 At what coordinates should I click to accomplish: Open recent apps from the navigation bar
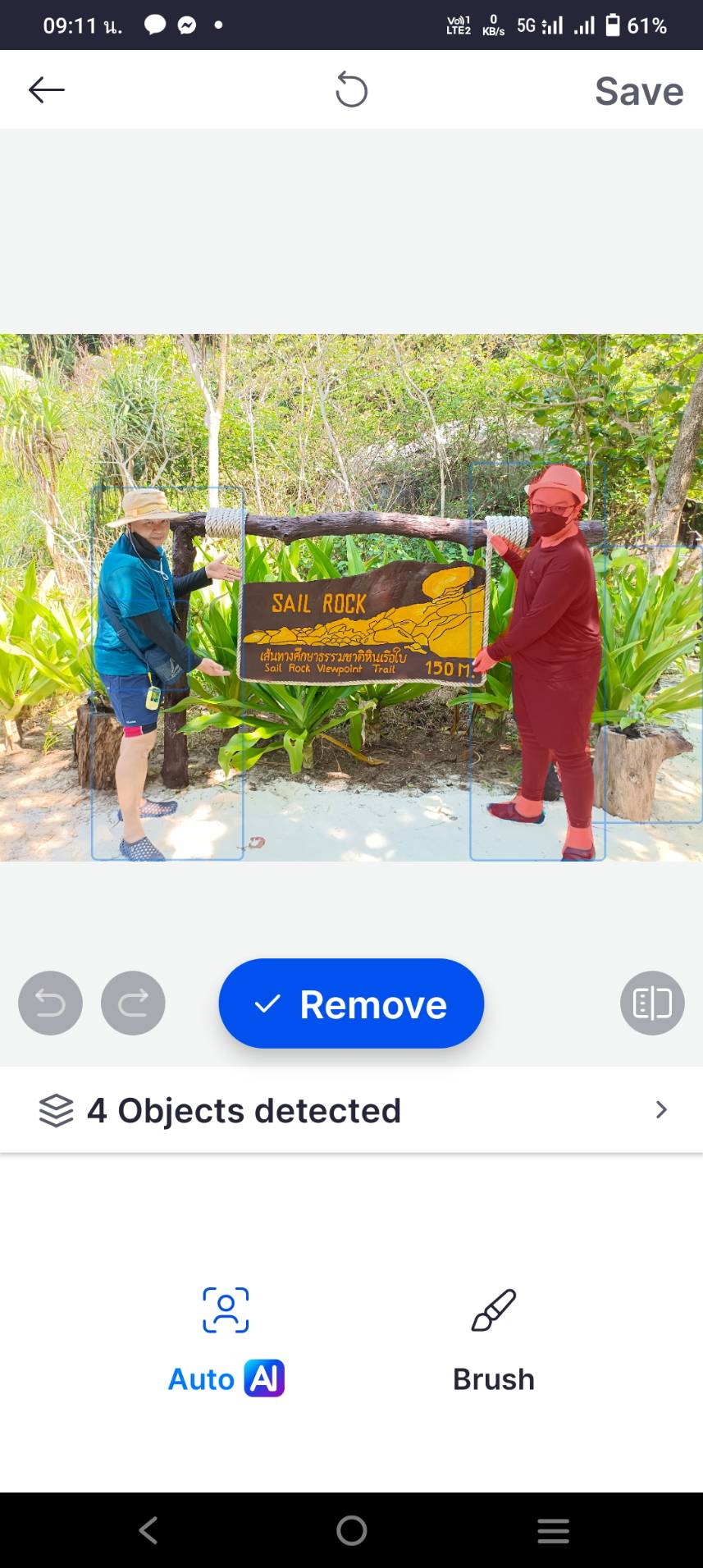tap(553, 1531)
